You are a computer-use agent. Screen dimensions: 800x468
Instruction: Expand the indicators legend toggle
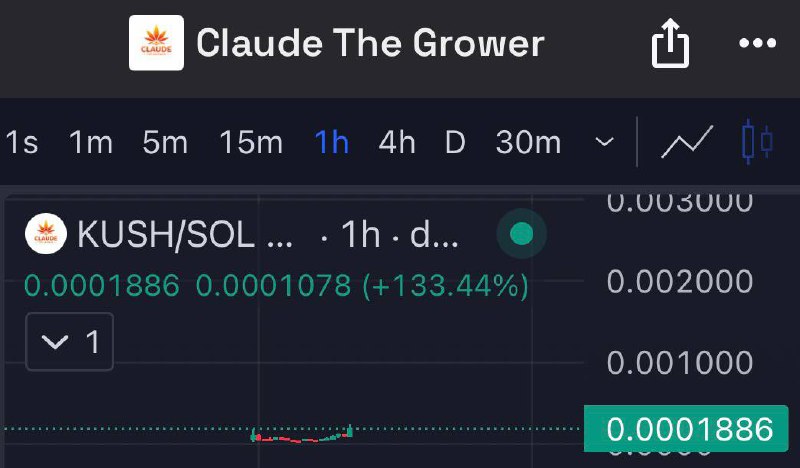pos(69,343)
